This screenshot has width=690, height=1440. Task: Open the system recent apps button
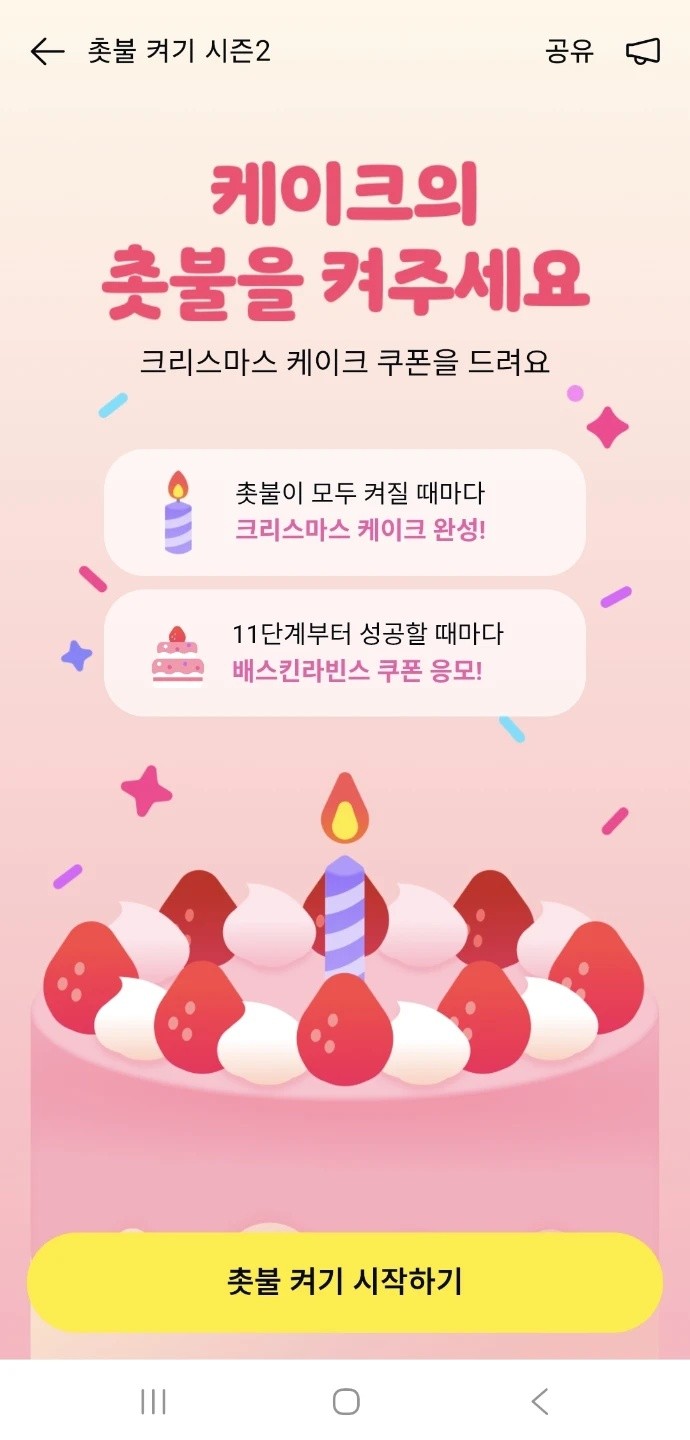click(153, 1401)
